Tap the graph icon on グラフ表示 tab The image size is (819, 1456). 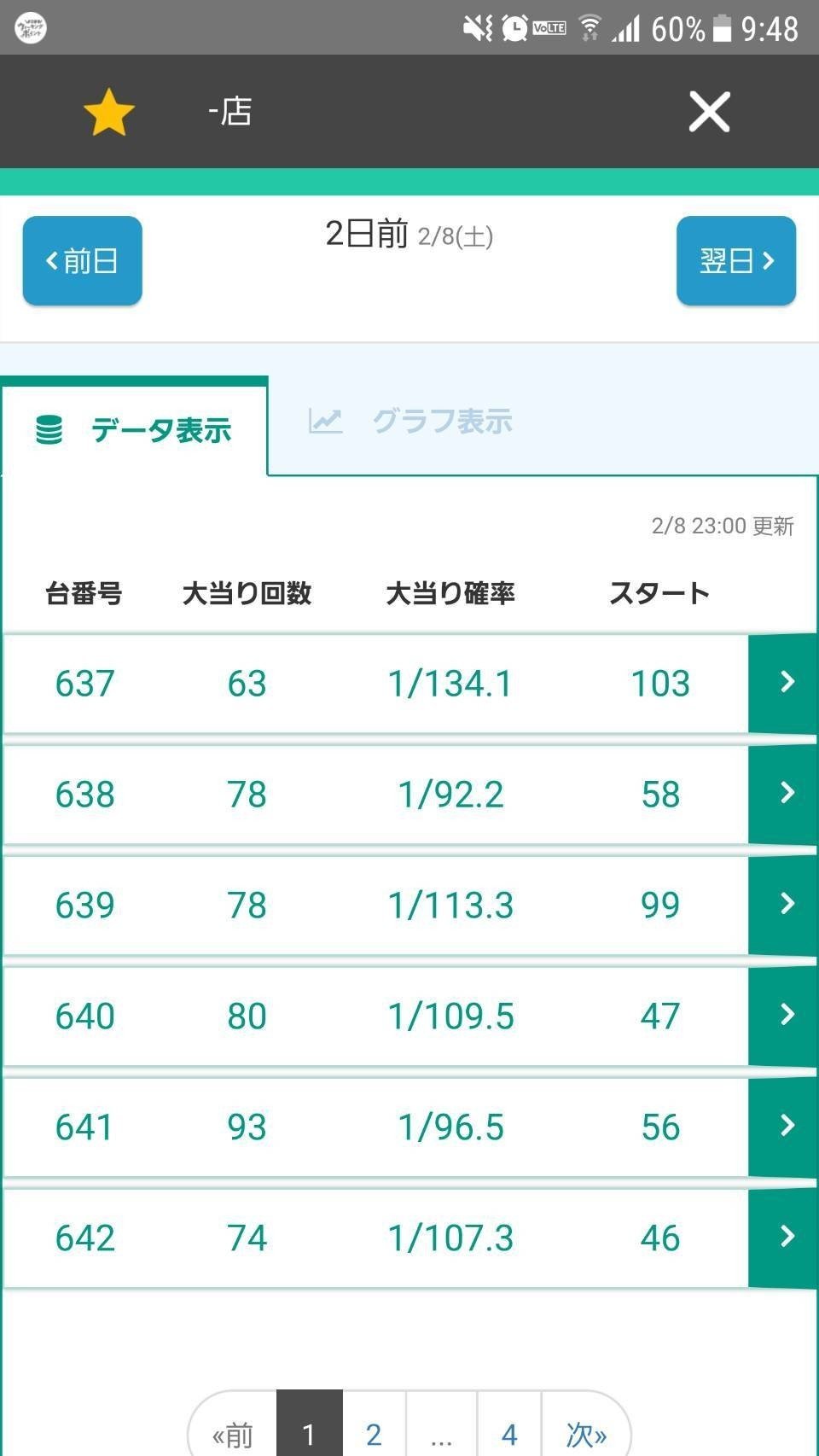(324, 419)
